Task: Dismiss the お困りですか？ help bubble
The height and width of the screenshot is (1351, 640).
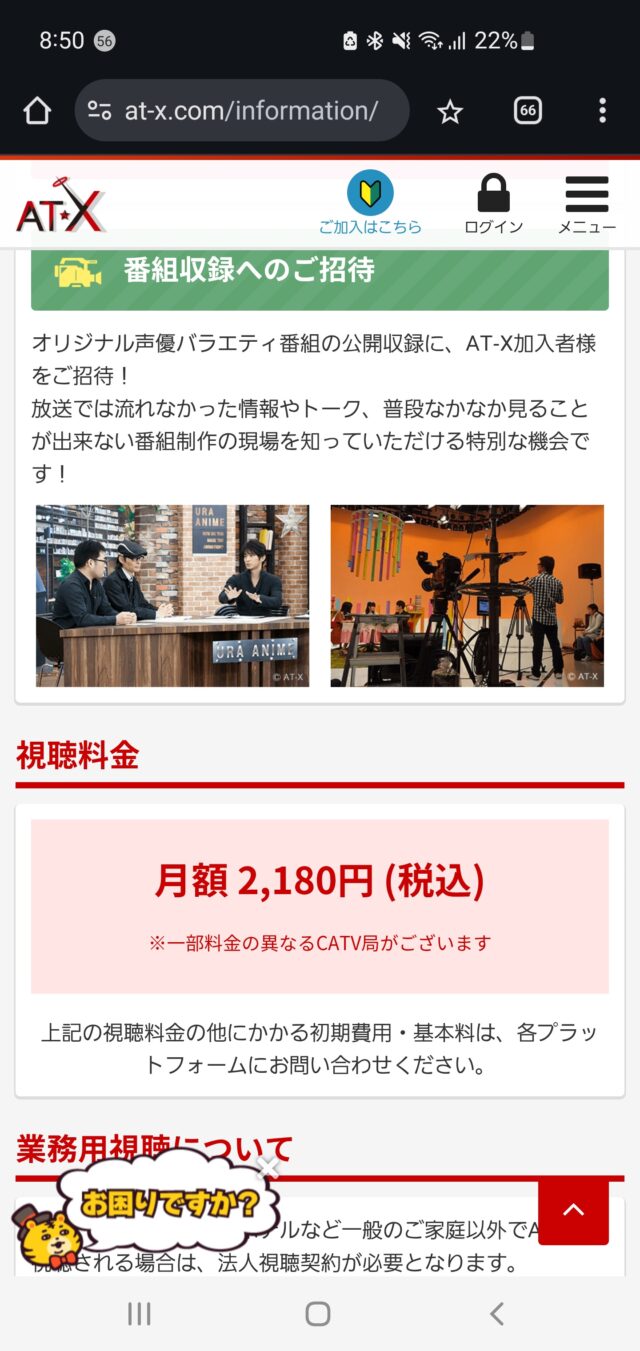Action: coord(267,1167)
